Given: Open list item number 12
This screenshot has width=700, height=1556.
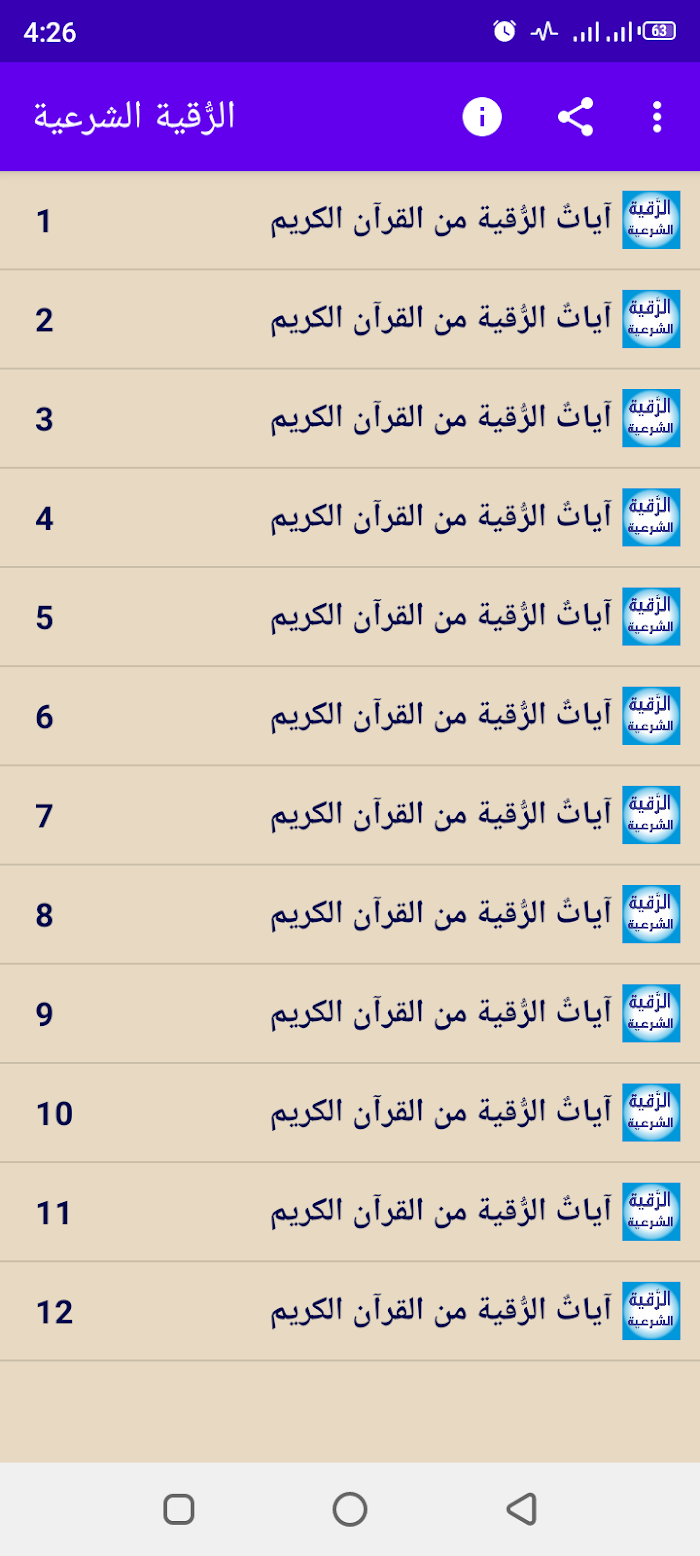Looking at the screenshot, I should pos(350,1311).
